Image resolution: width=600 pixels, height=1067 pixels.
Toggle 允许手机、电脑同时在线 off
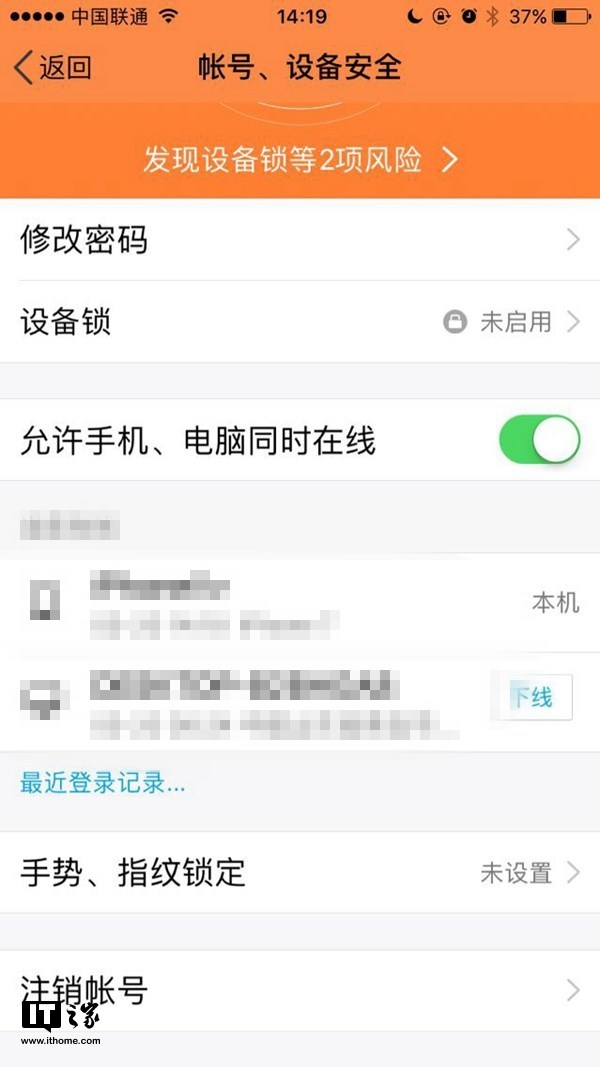click(x=539, y=440)
